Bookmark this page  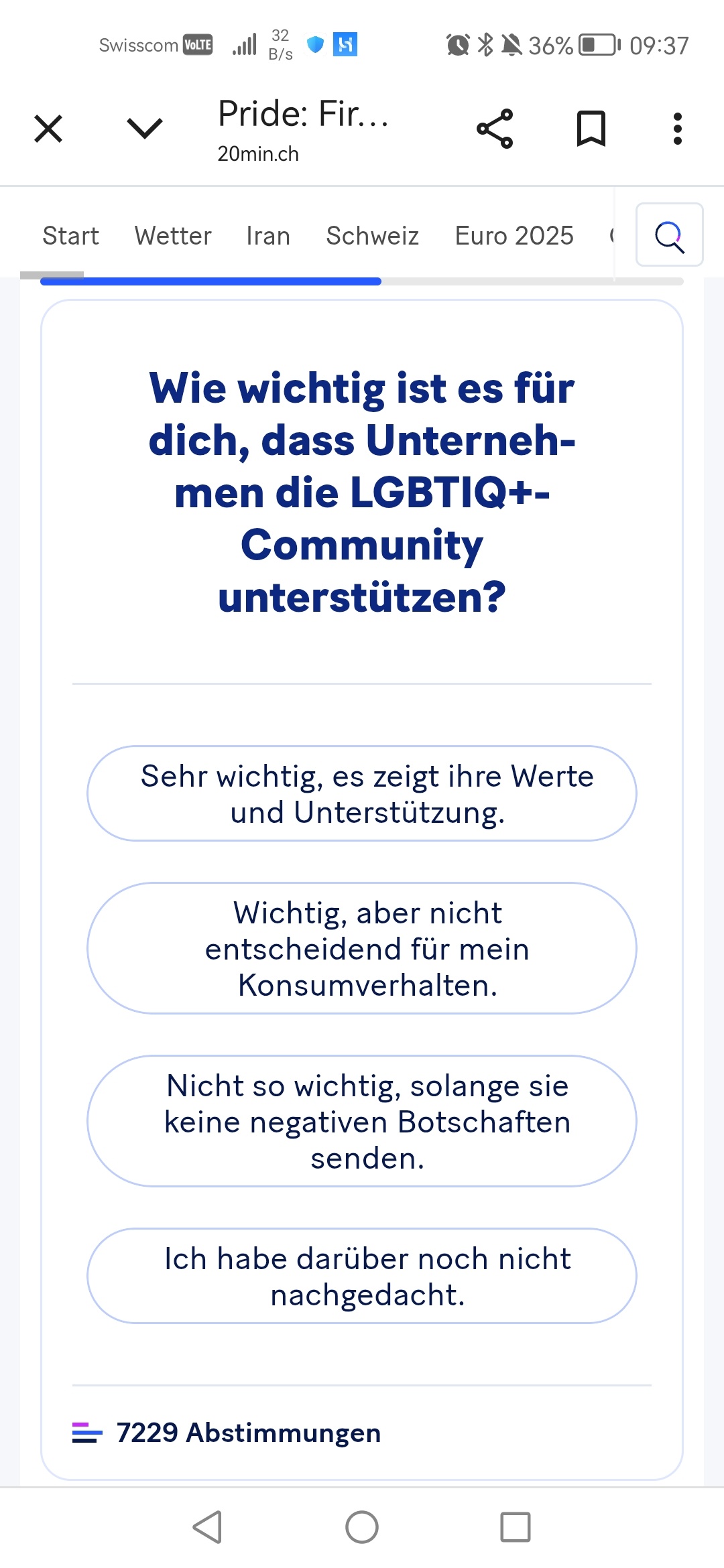click(x=591, y=129)
